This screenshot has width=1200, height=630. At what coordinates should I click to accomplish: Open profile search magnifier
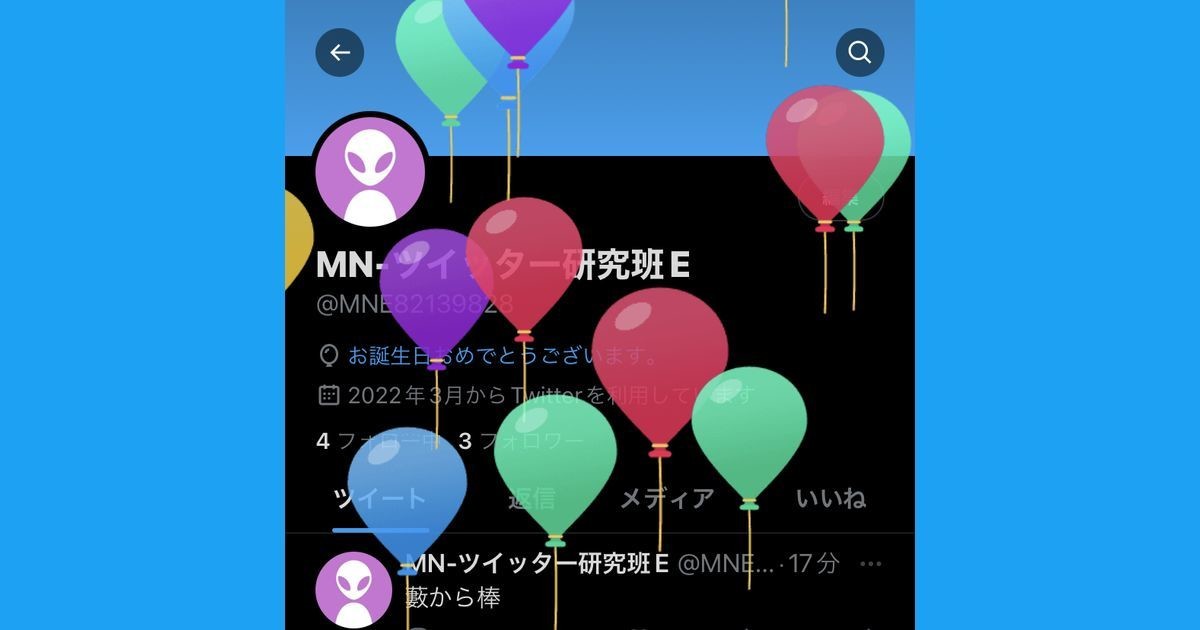(860, 53)
